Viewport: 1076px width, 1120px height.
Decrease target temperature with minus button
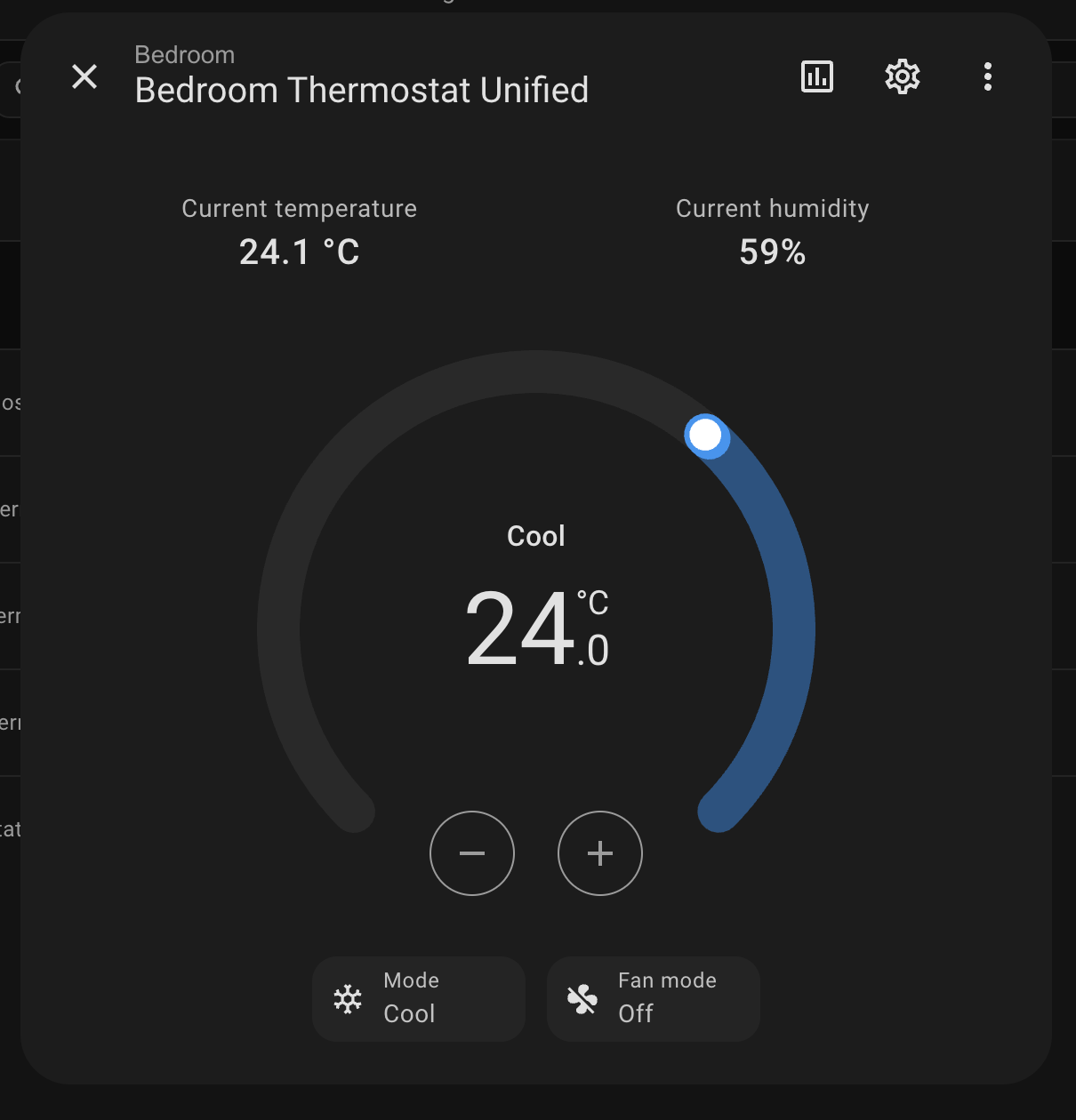(472, 853)
